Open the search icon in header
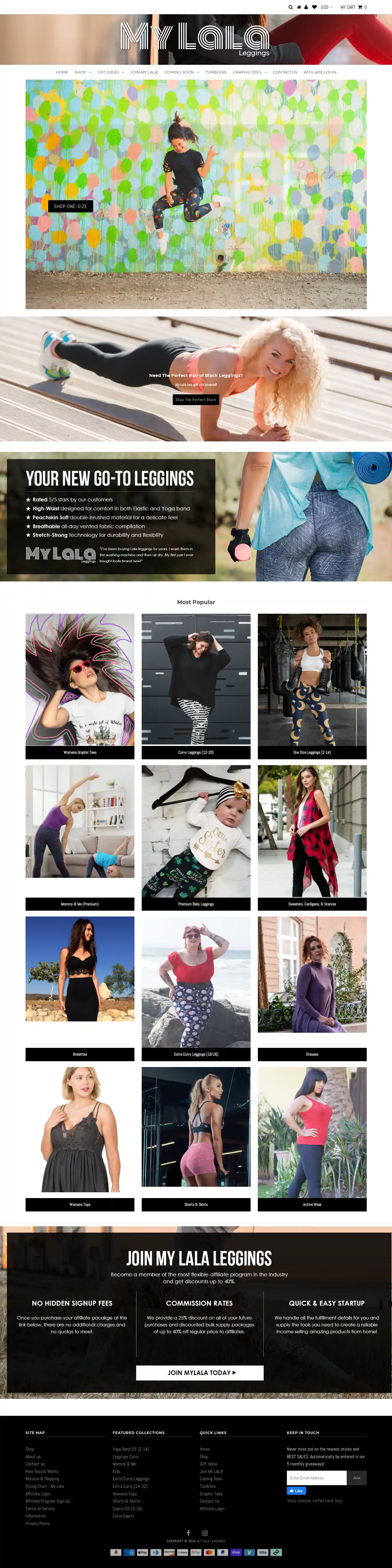392x1568 pixels. pyautogui.click(x=290, y=7)
